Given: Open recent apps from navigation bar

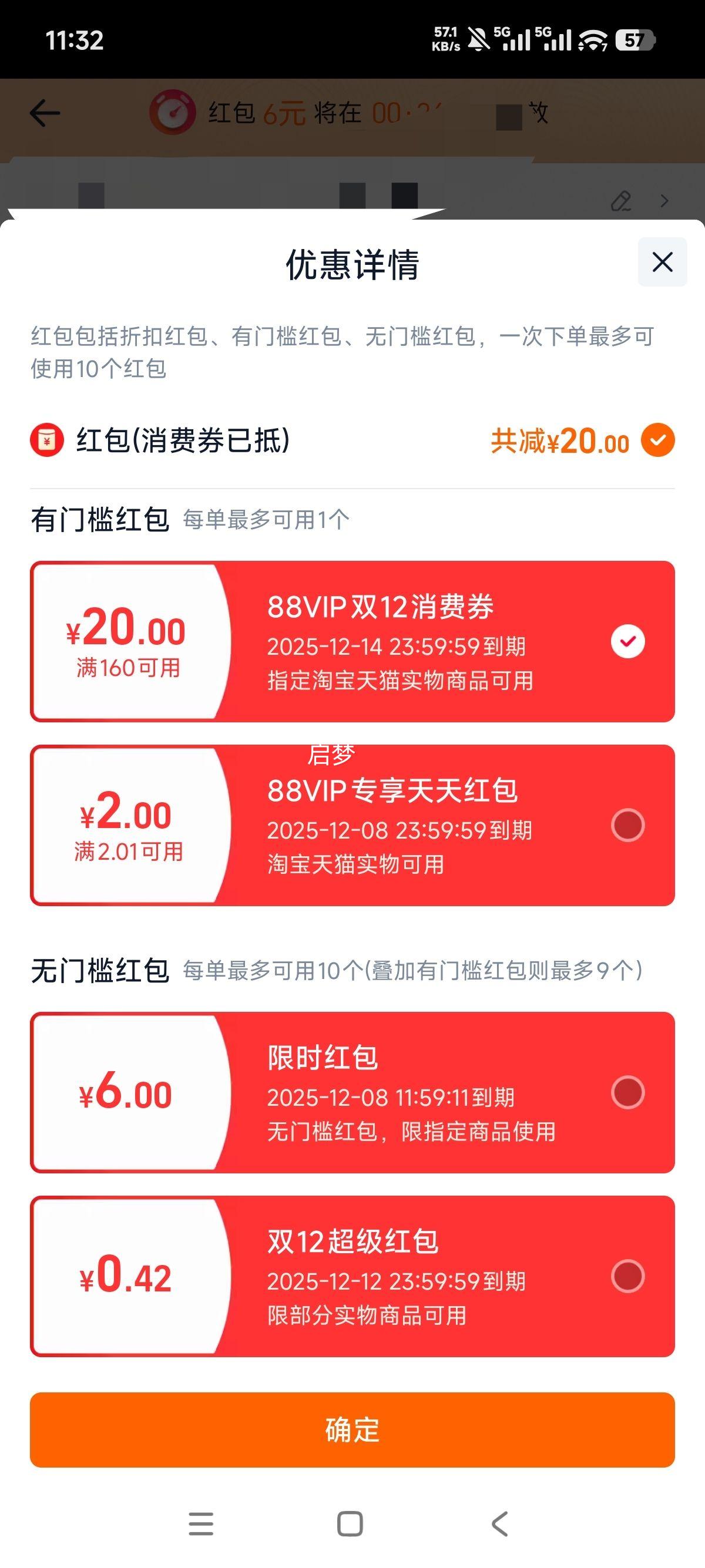Looking at the screenshot, I should (201, 1523).
